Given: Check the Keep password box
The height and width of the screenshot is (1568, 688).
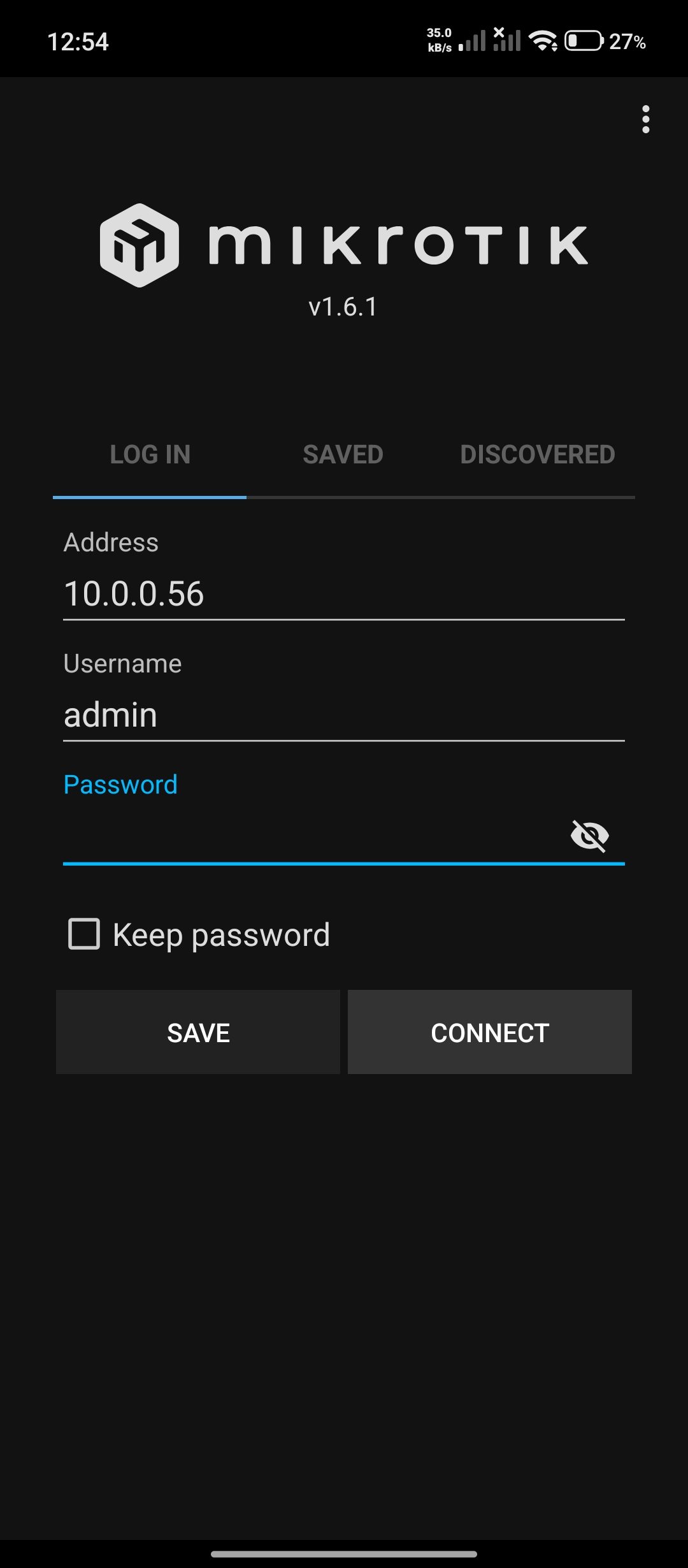Looking at the screenshot, I should (x=84, y=934).
